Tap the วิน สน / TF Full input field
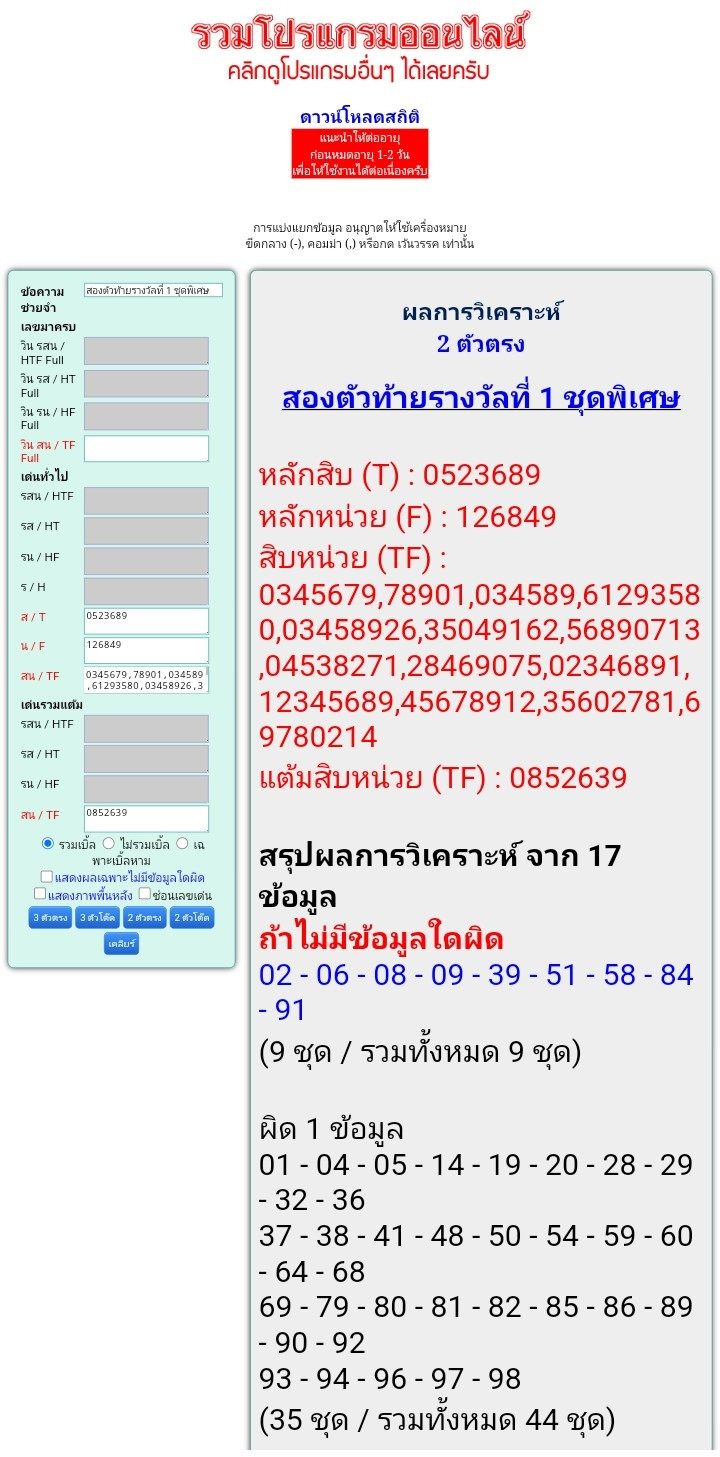 click(146, 448)
